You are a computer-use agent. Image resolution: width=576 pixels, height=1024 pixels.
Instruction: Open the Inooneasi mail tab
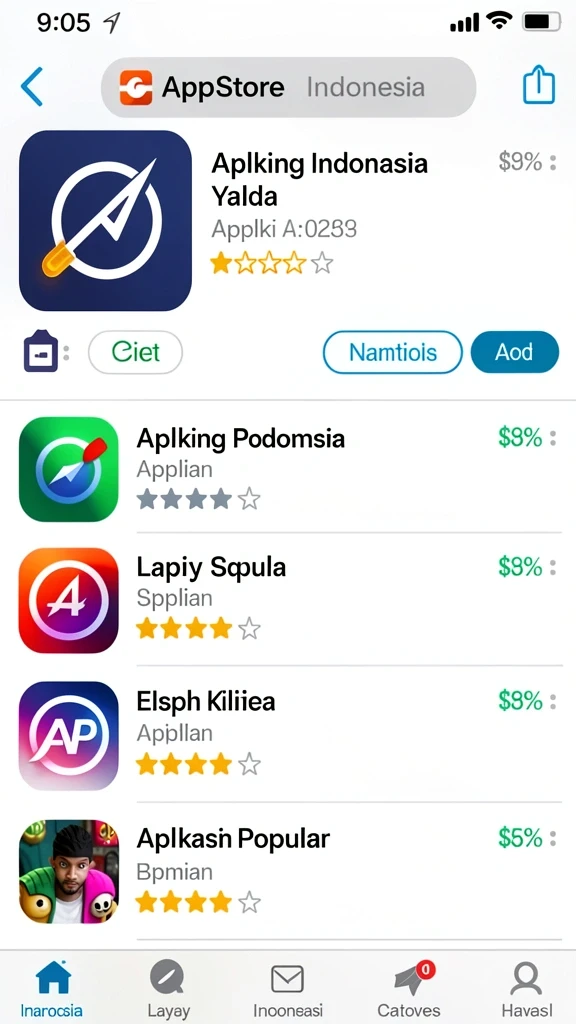click(x=288, y=988)
